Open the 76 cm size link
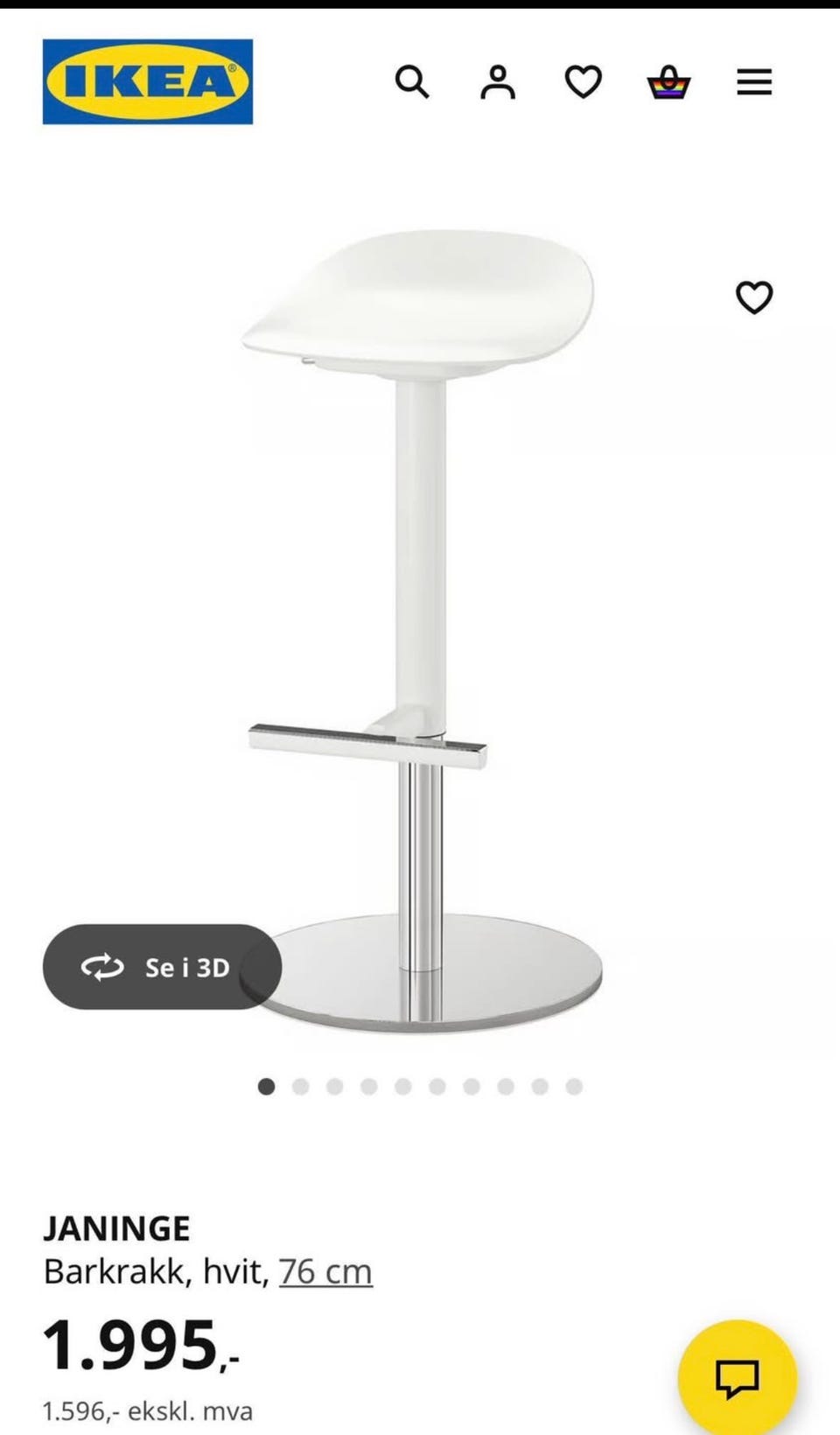The height and width of the screenshot is (1435, 840). coord(325,1271)
